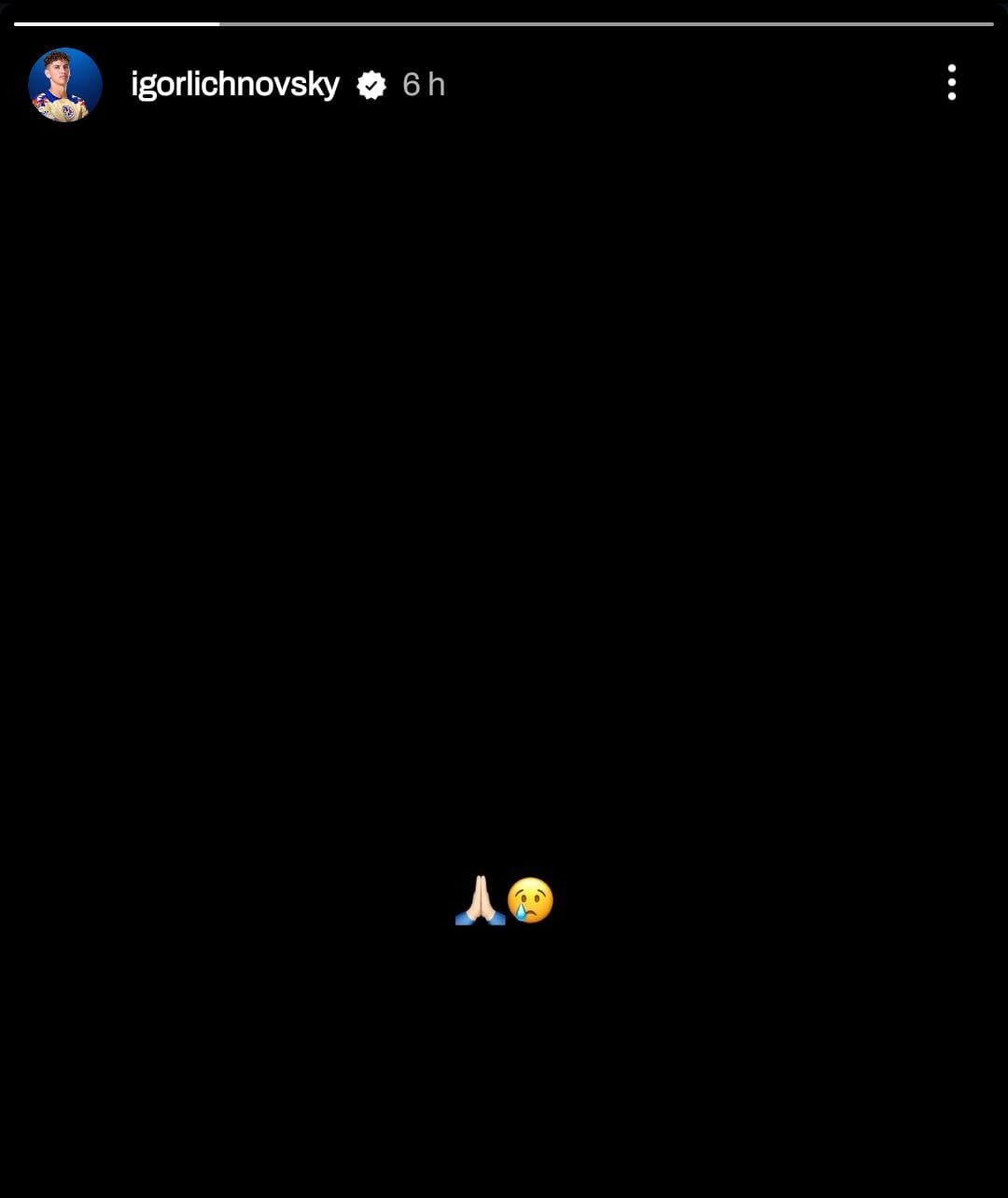Open the story's three-dot options menu
The image size is (1008, 1198).
tap(951, 82)
